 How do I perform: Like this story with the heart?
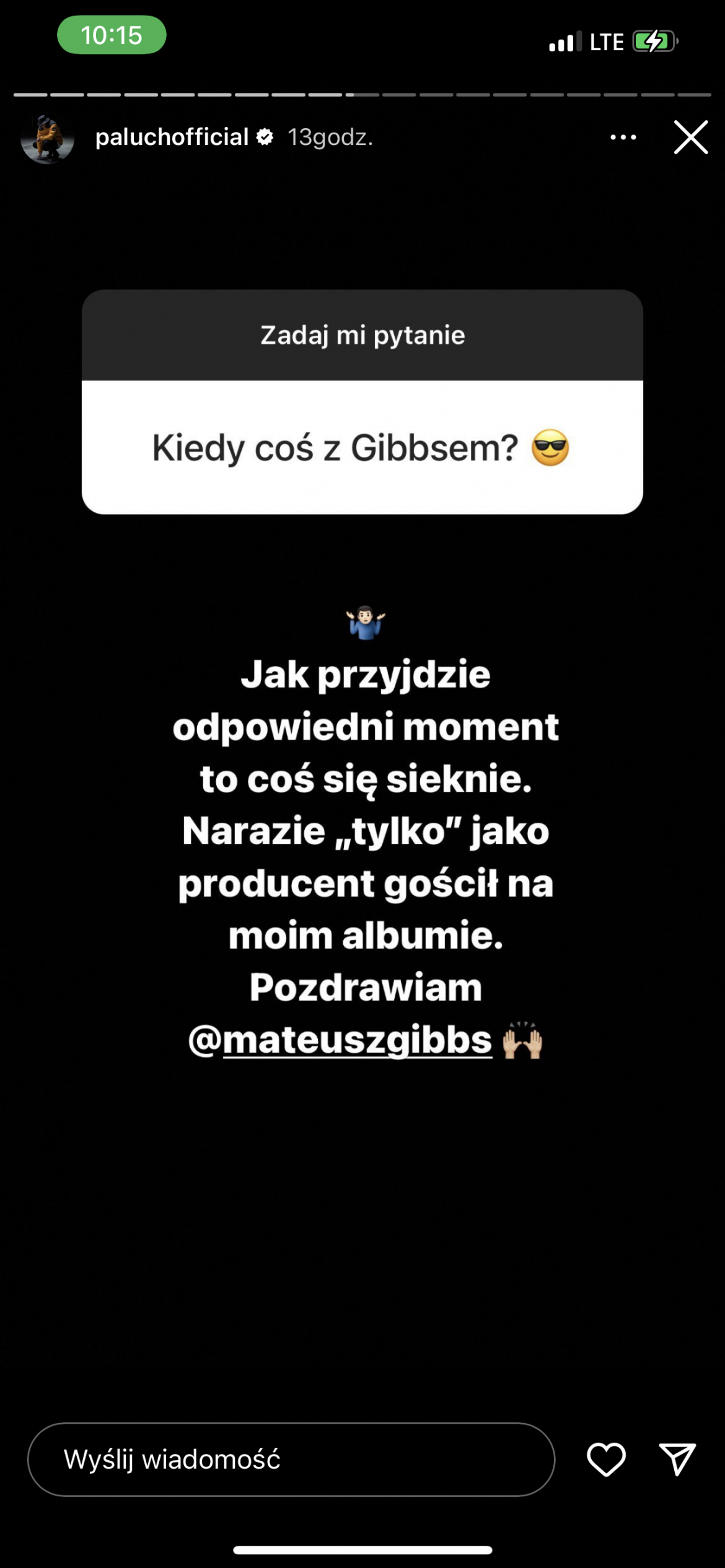606,1459
